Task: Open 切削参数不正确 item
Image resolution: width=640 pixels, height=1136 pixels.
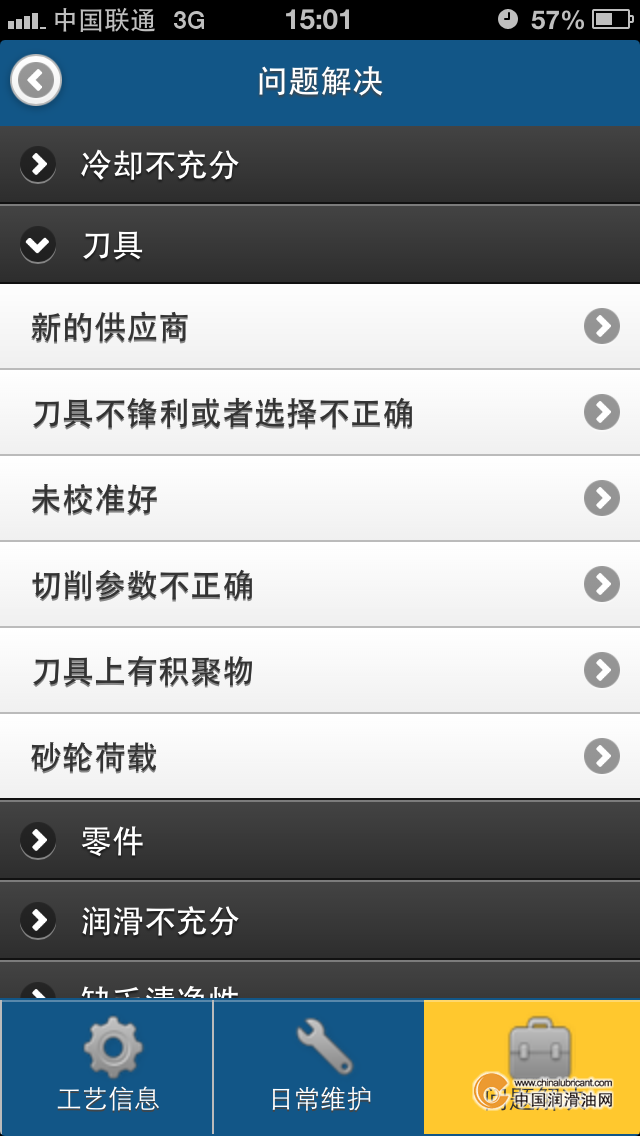Action: 320,585
